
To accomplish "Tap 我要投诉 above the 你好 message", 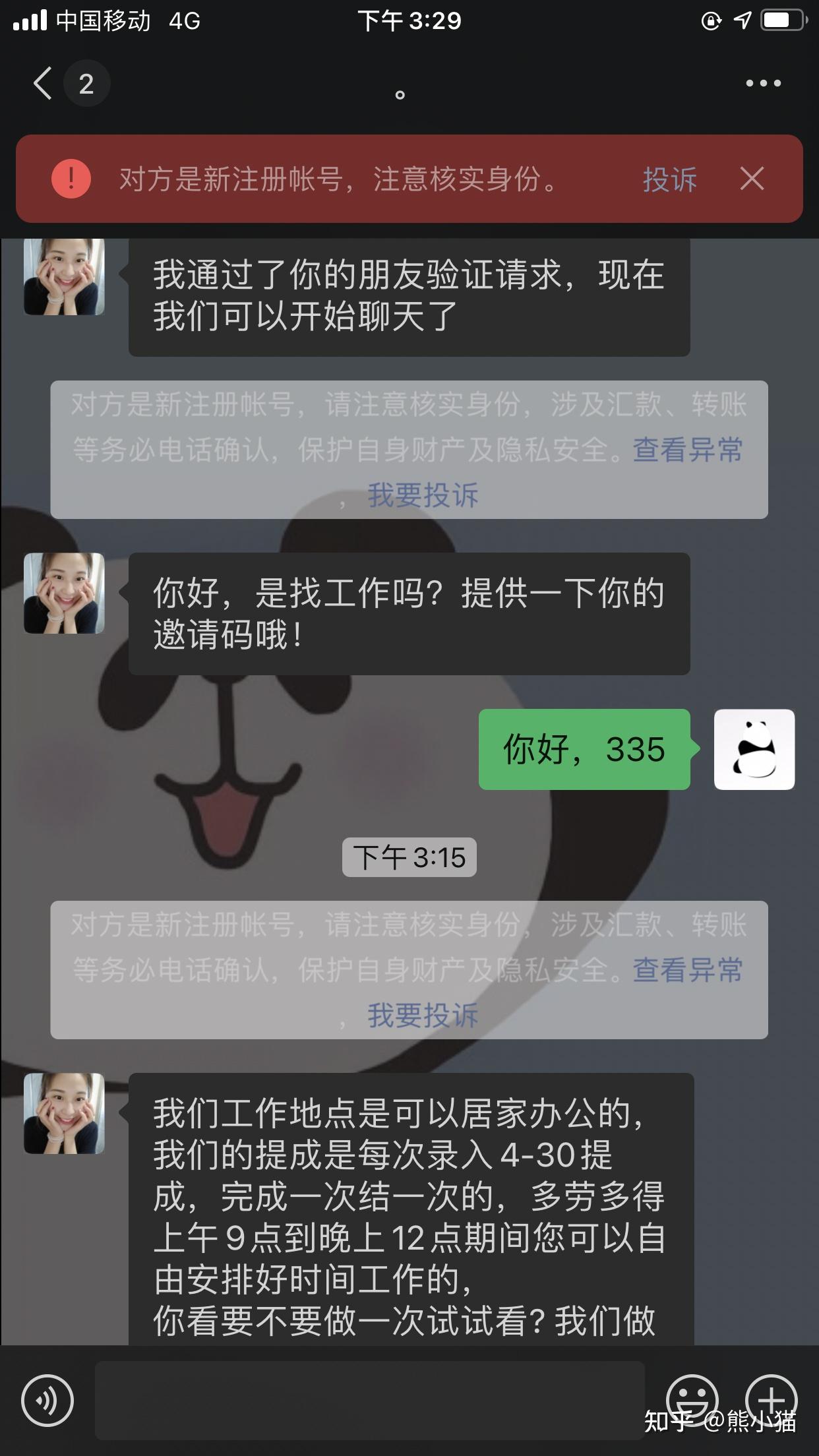I will pyautogui.click(x=423, y=495).
